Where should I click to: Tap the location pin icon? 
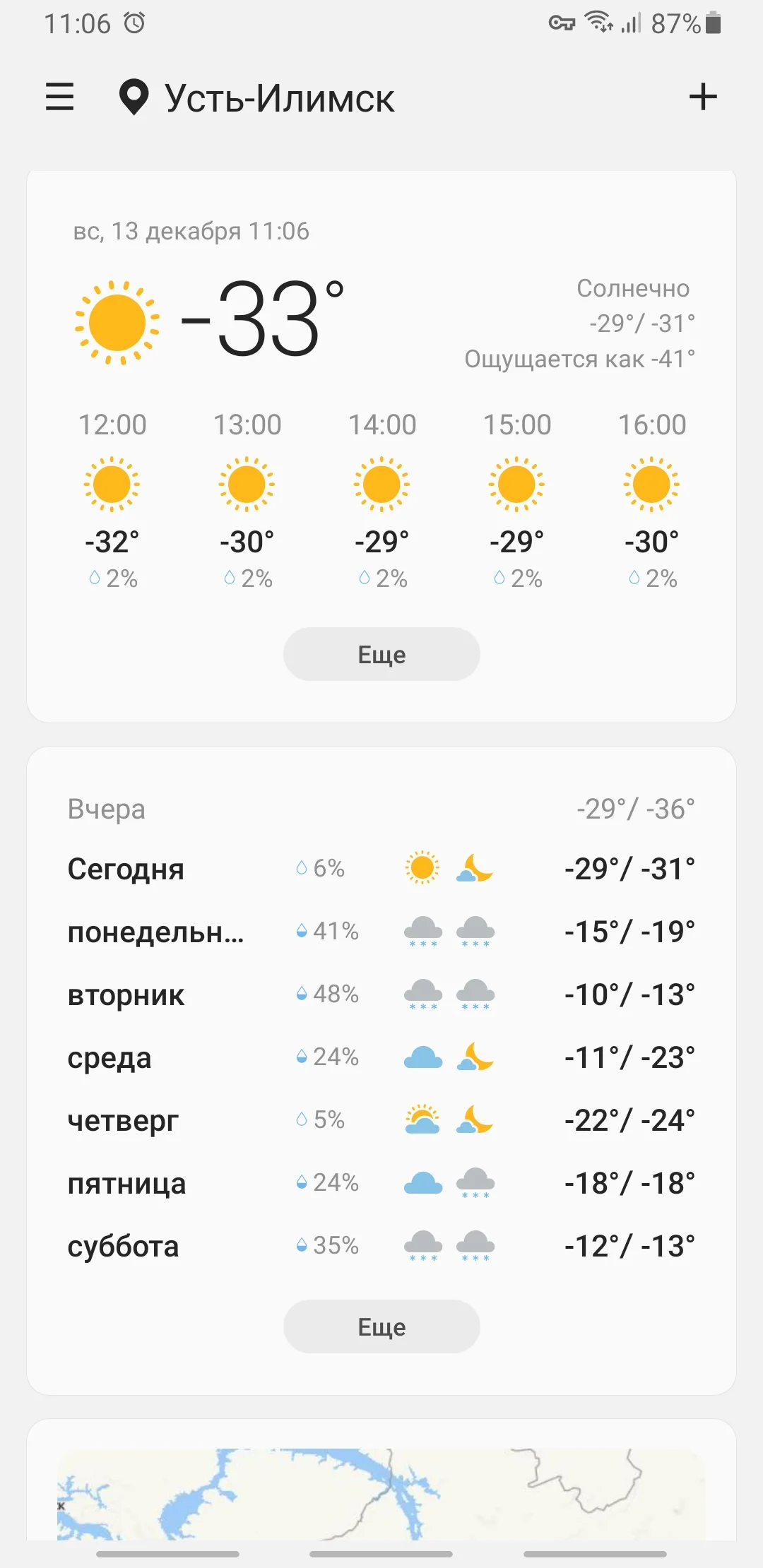click(x=134, y=98)
